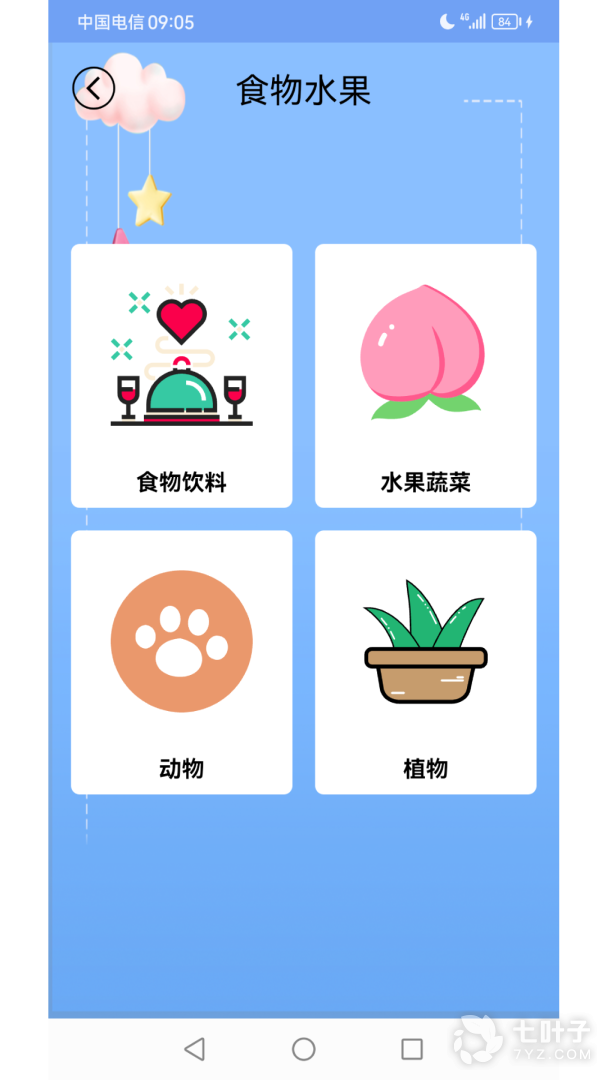Select the 水果蔬菜 peach card
Image resolution: width=607 pixels, height=1080 pixels.
[x=425, y=376]
